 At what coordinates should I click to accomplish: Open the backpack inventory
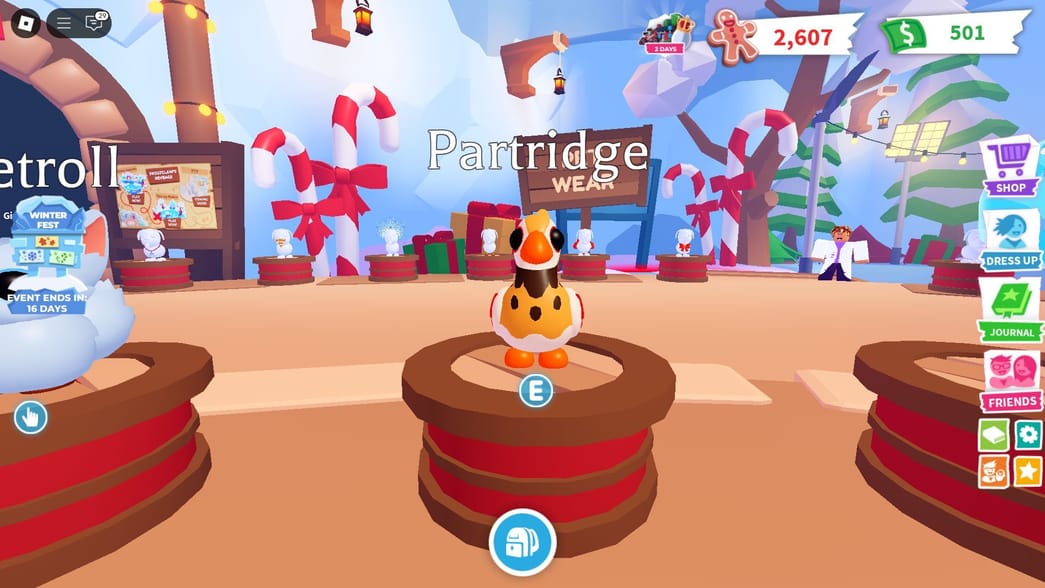[522, 543]
